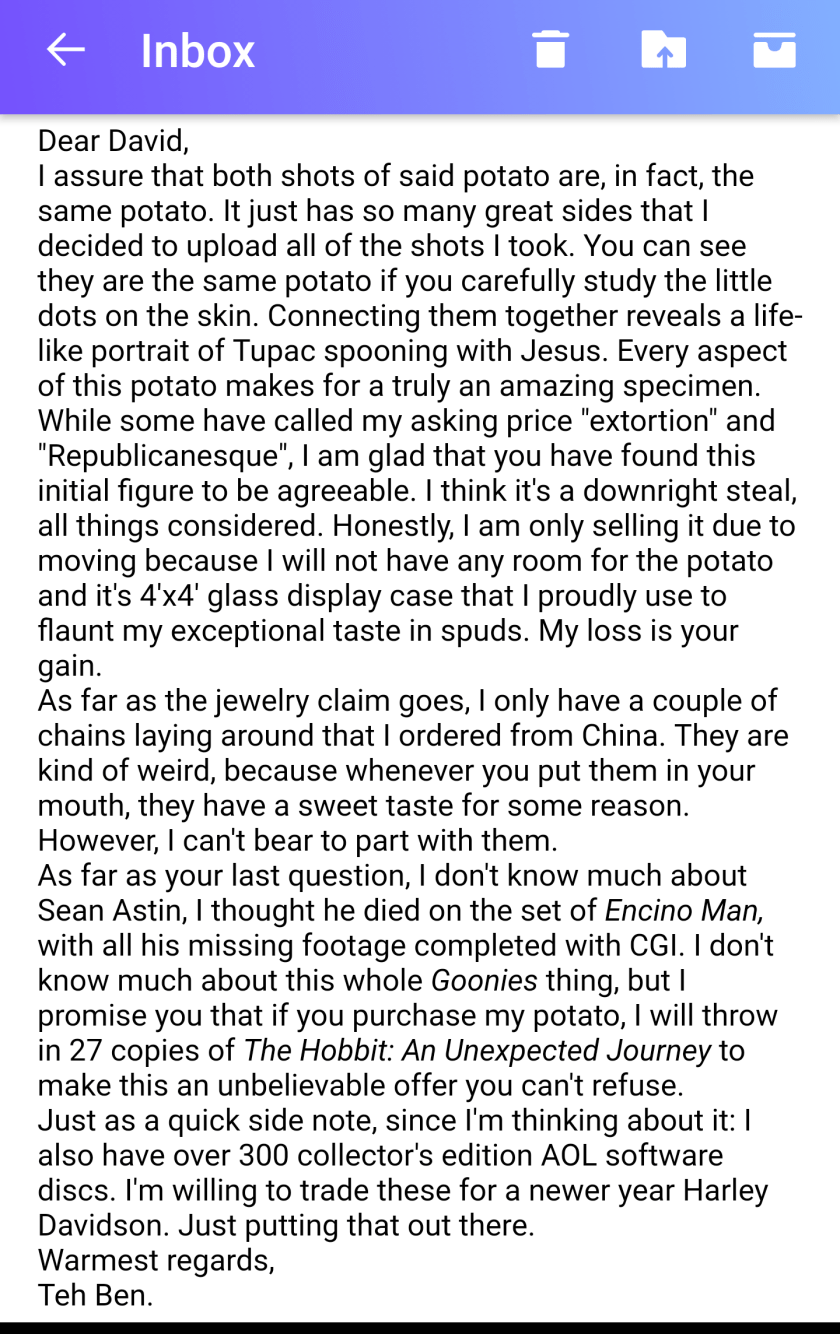Move this email to a folder
Image resolution: width=840 pixels, height=1334 pixels.
(x=663, y=50)
